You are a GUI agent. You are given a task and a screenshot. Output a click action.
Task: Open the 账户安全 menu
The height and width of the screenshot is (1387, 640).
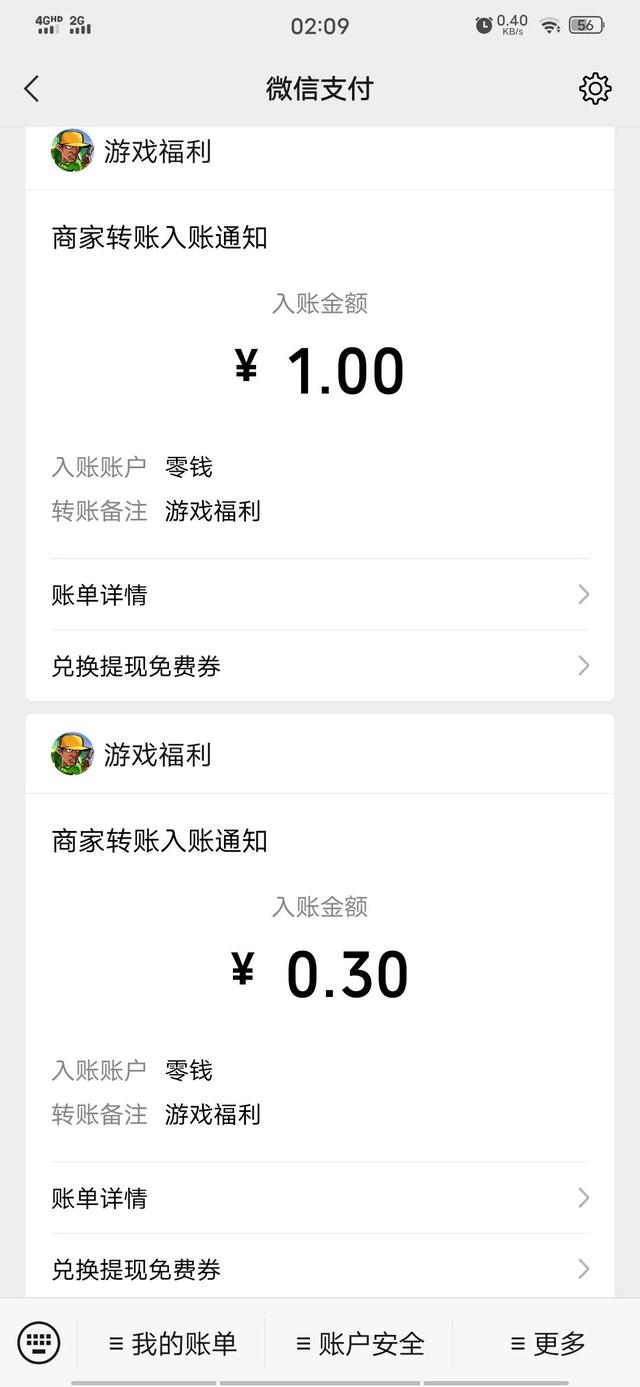click(x=360, y=1344)
